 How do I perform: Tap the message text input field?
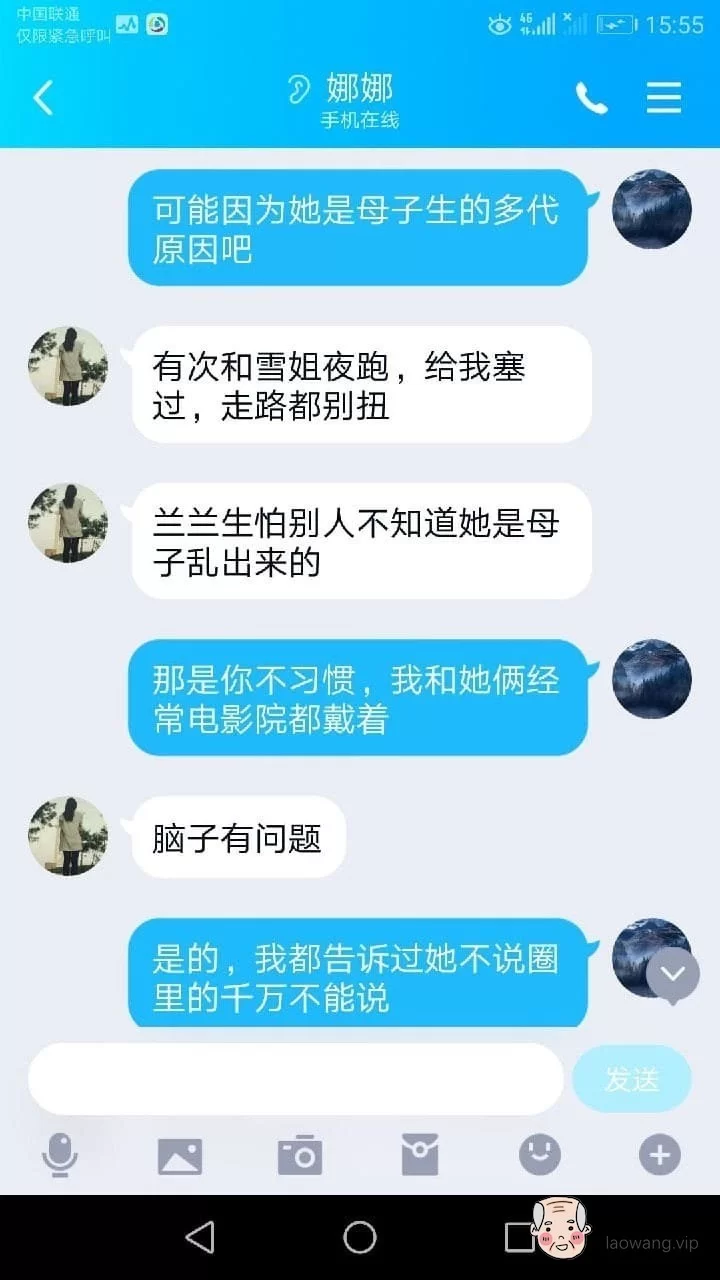(296, 1079)
